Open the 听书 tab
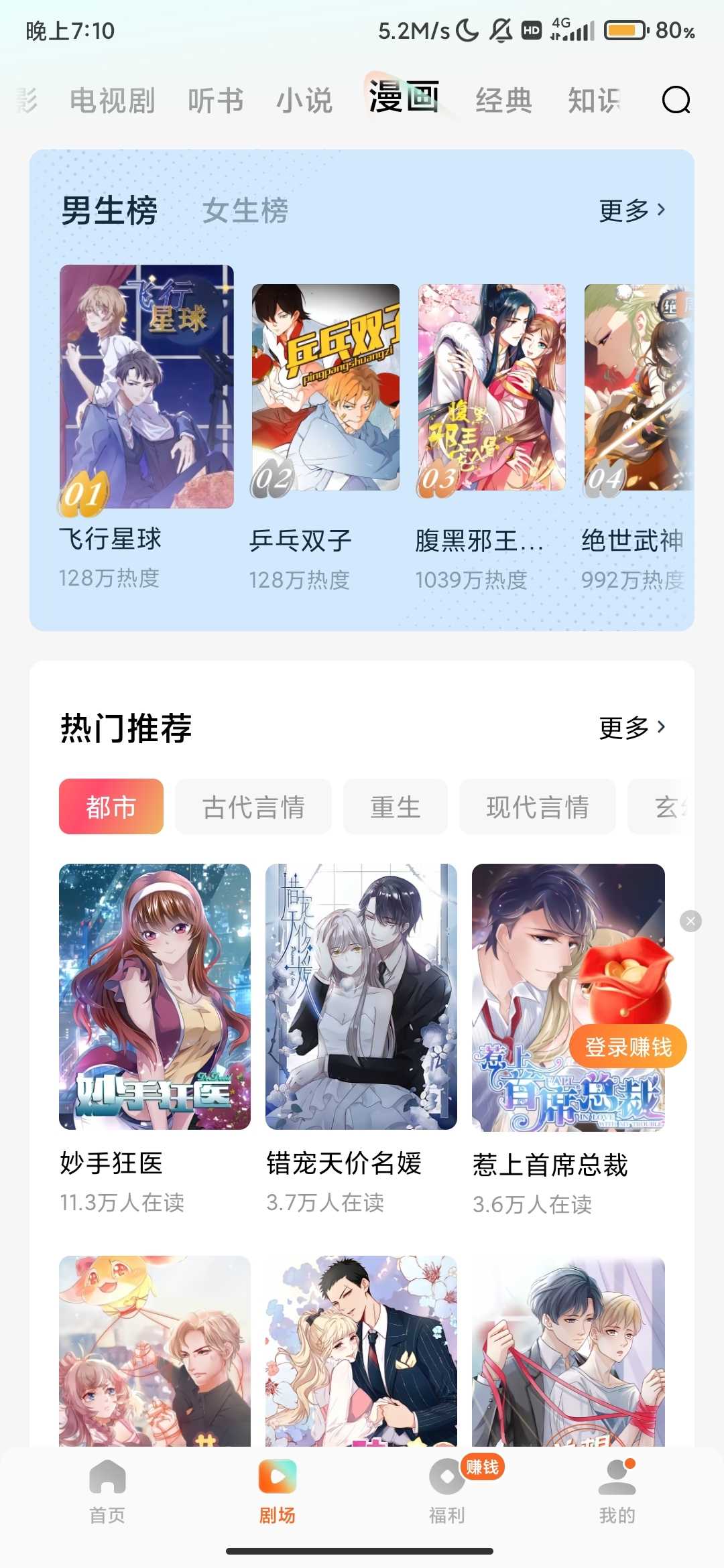This screenshot has width=724, height=1568. coord(215,101)
